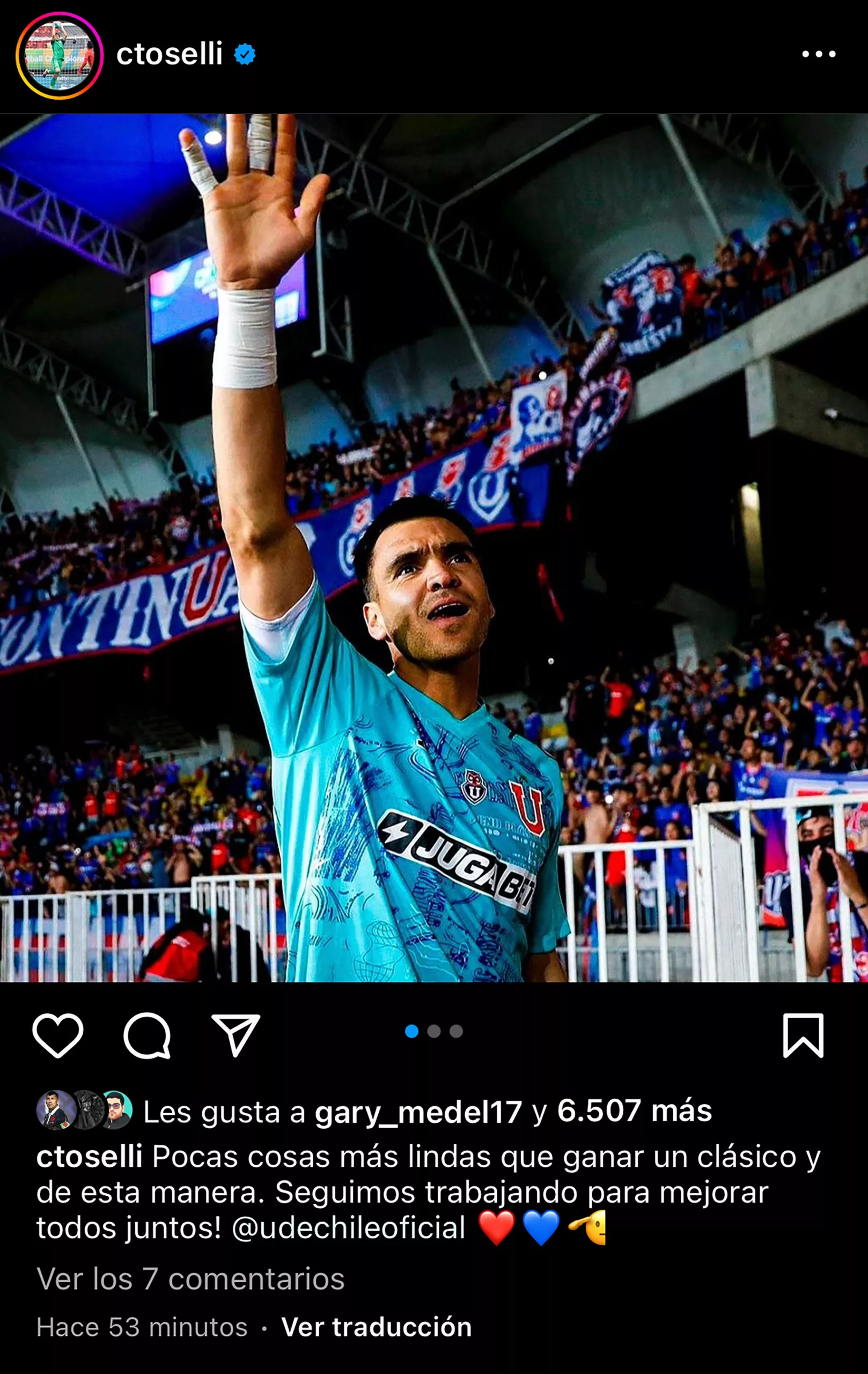Open the comment bubble icon
Image resolution: width=868 pixels, height=1374 pixels.
click(147, 1036)
